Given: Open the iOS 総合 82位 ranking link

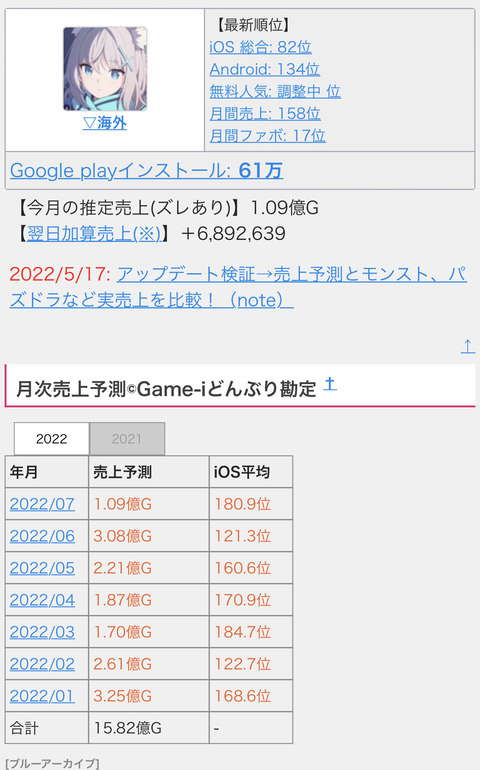Looking at the screenshot, I should pos(260,47).
